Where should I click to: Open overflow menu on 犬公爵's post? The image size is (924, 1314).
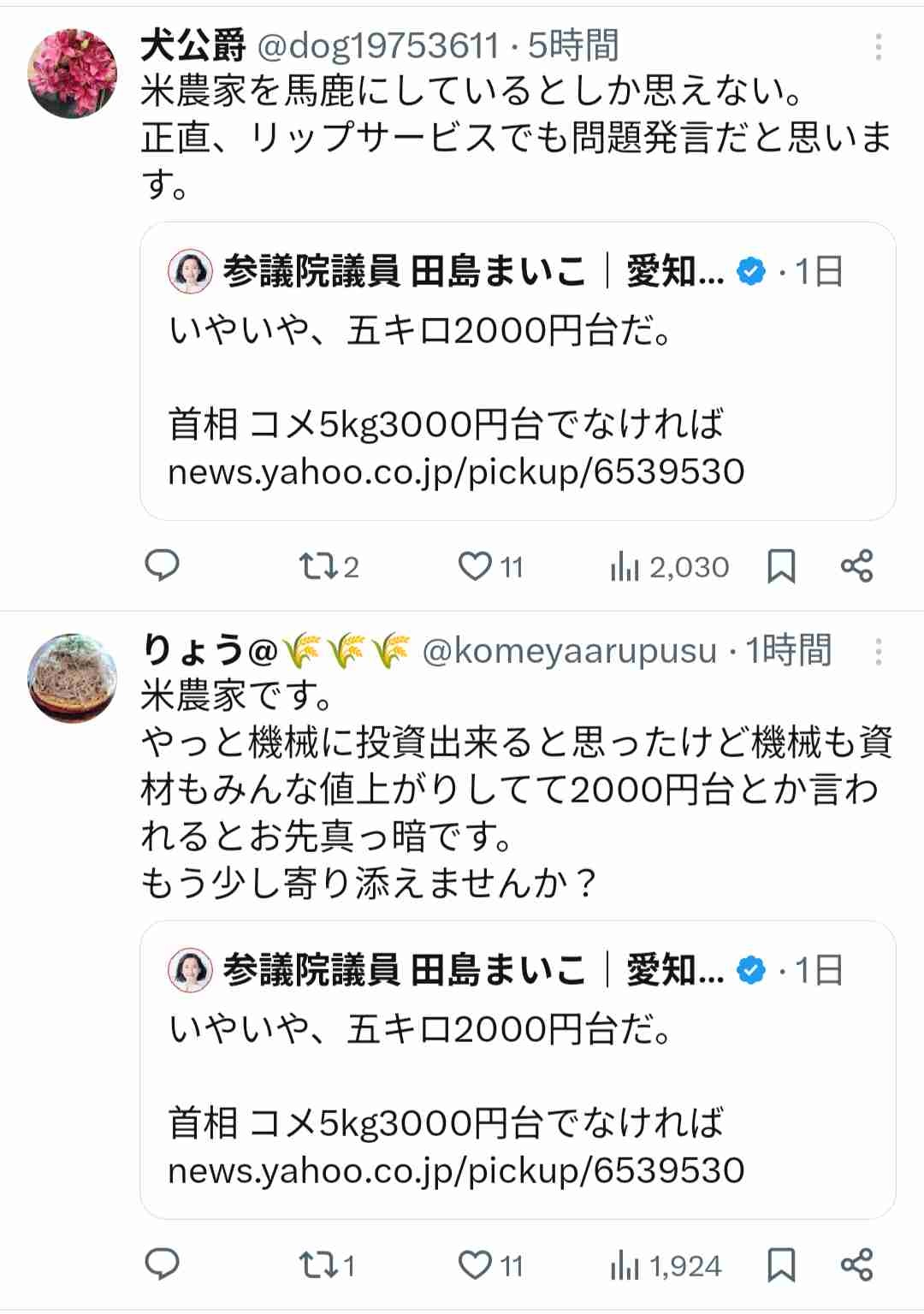click(878, 47)
